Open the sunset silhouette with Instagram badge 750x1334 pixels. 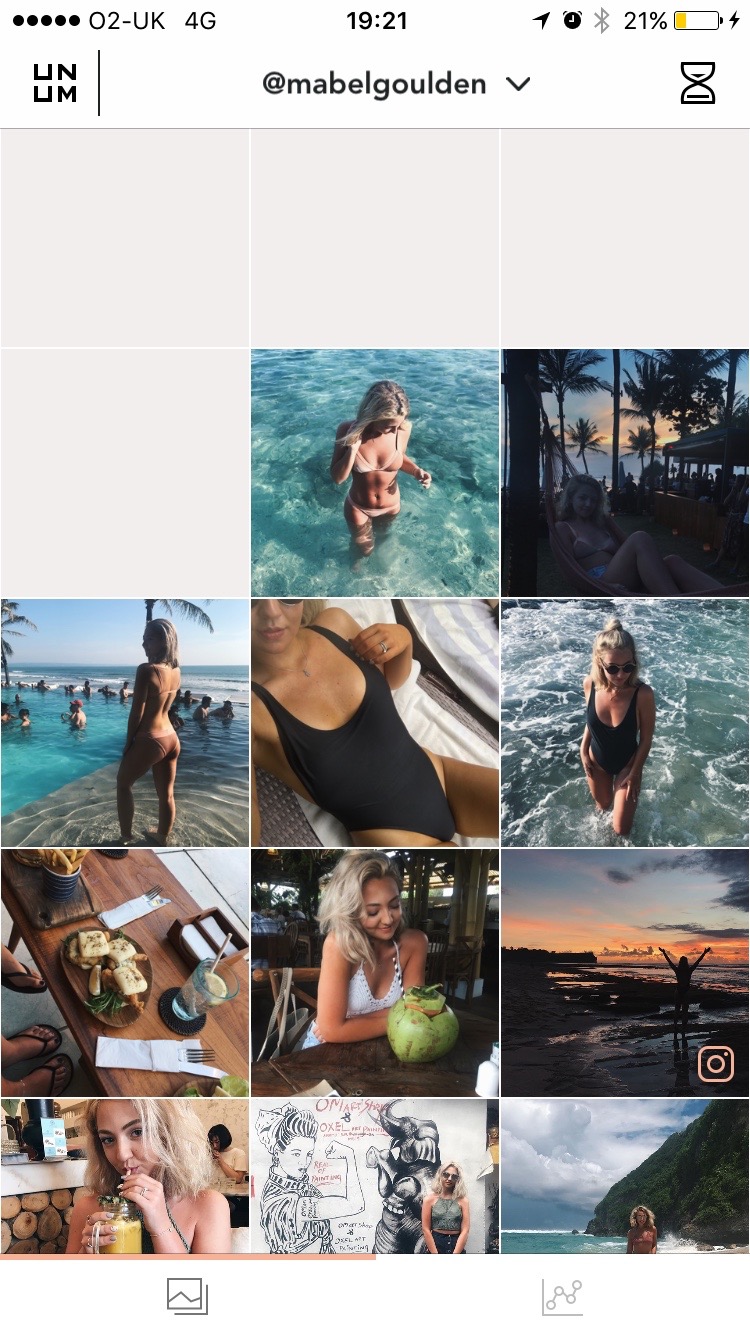point(625,973)
